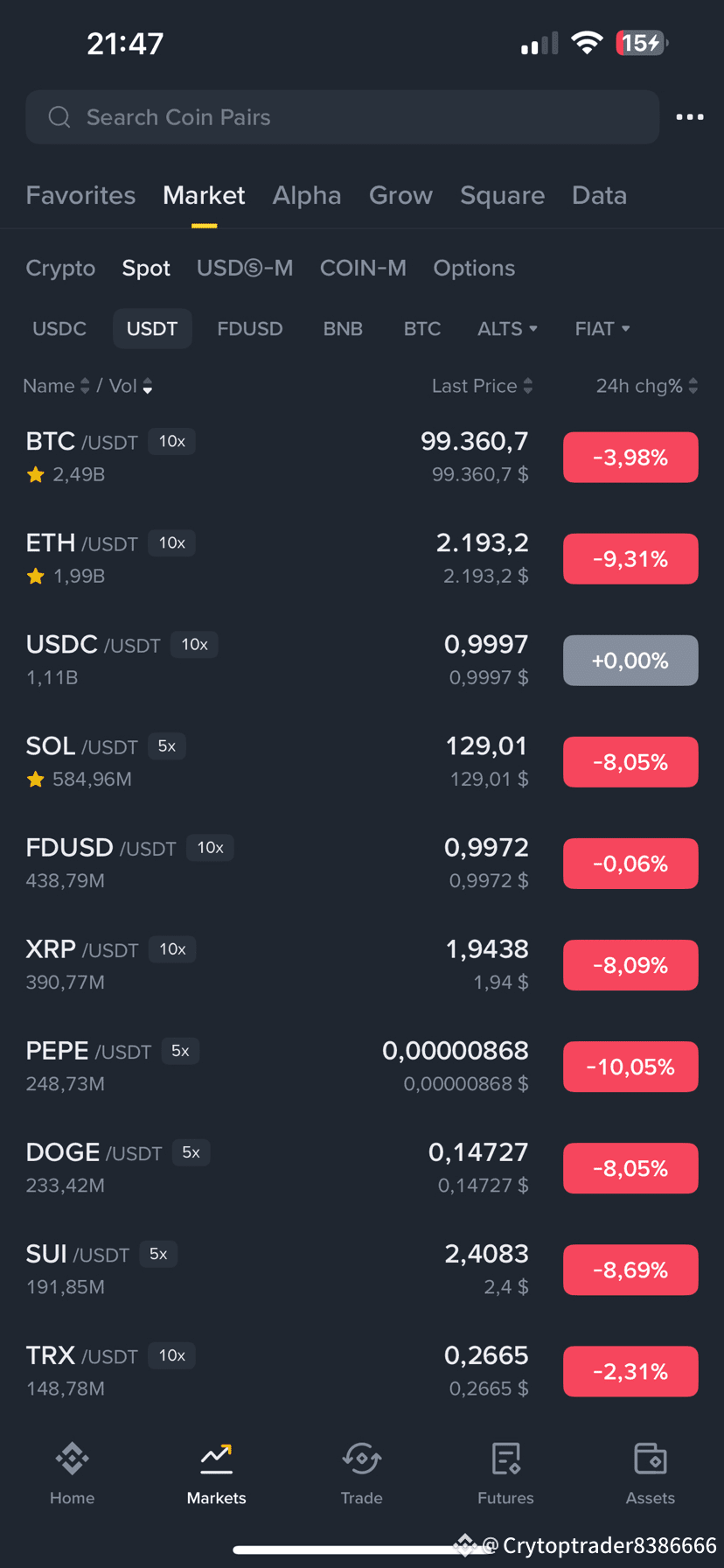This screenshot has width=724, height=1568.
Task: Filter pairs by FDUSD quote
Action: coord(250,329)
